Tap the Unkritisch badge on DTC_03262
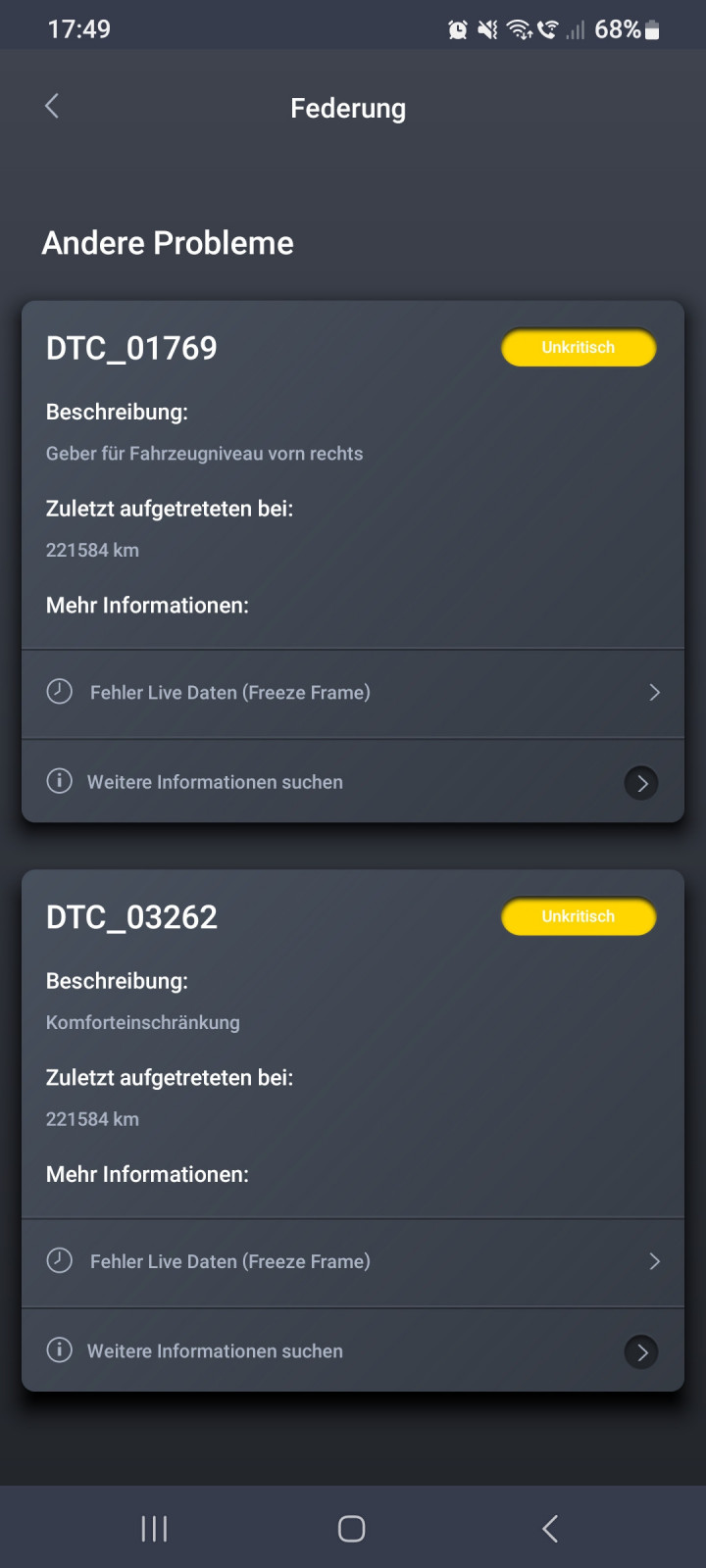The width and height of the screenshot is (706, 1568). [x=579, y=916]
